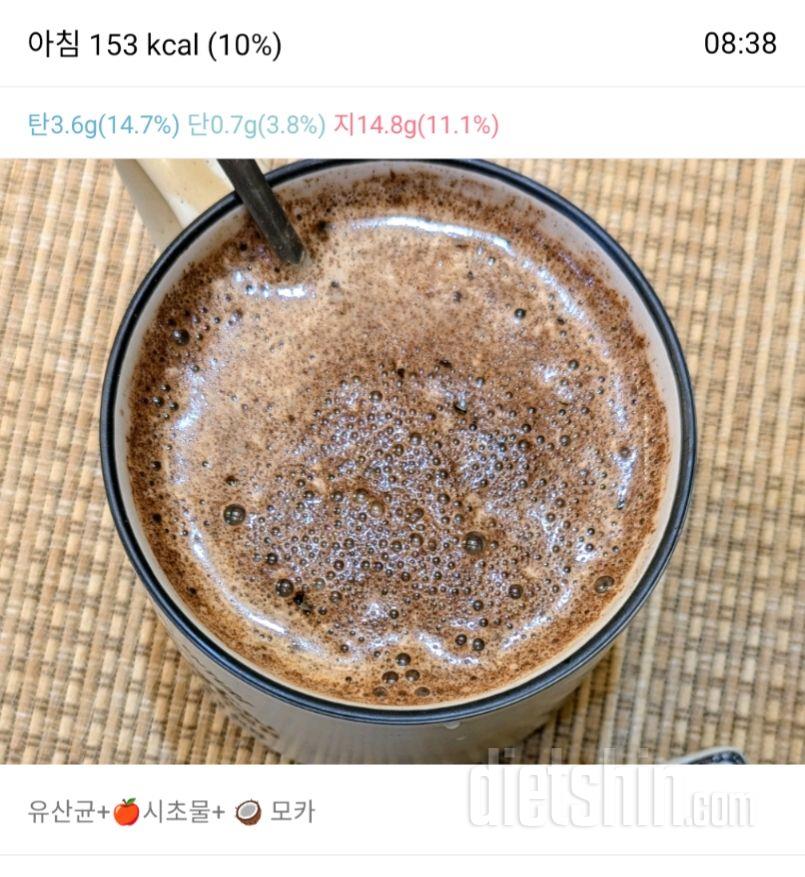Open the 아침 153 kcal meal entry
805x877 pixels.
155,44
